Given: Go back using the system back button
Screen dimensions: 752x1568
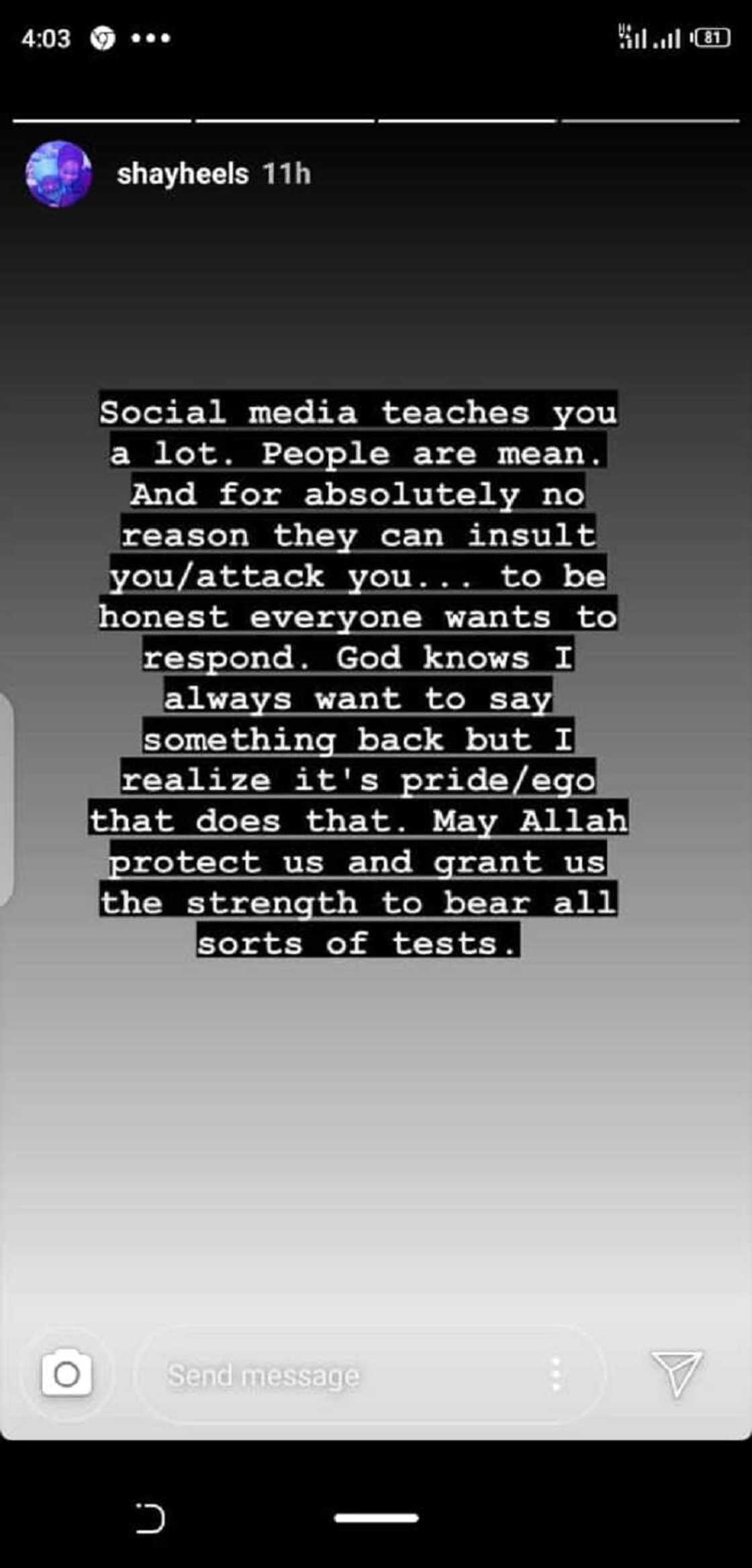Looking at the screenshot, I should tap(150, 1519).
